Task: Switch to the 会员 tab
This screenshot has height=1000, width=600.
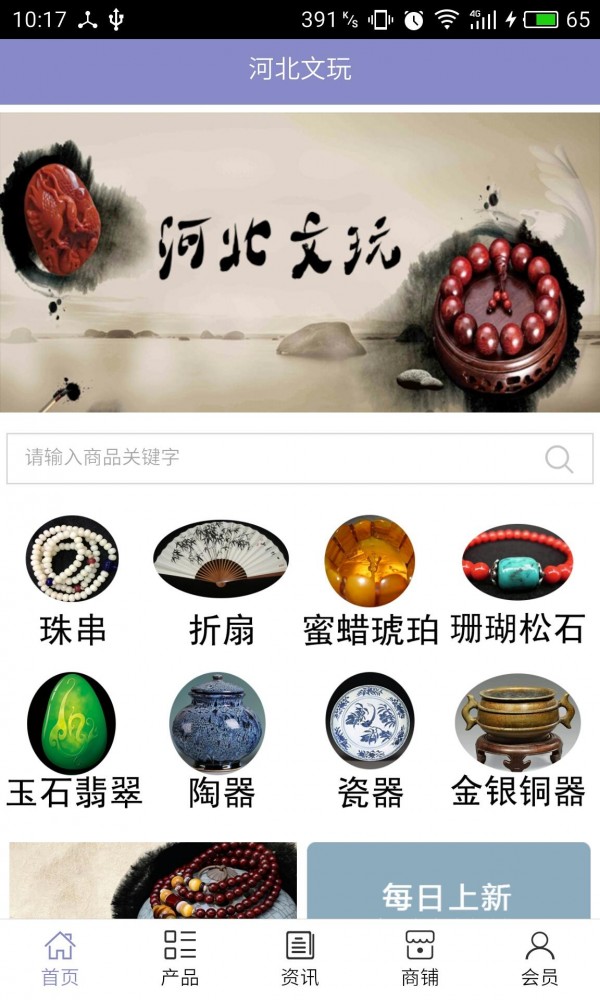Action: tap(540, 958)
